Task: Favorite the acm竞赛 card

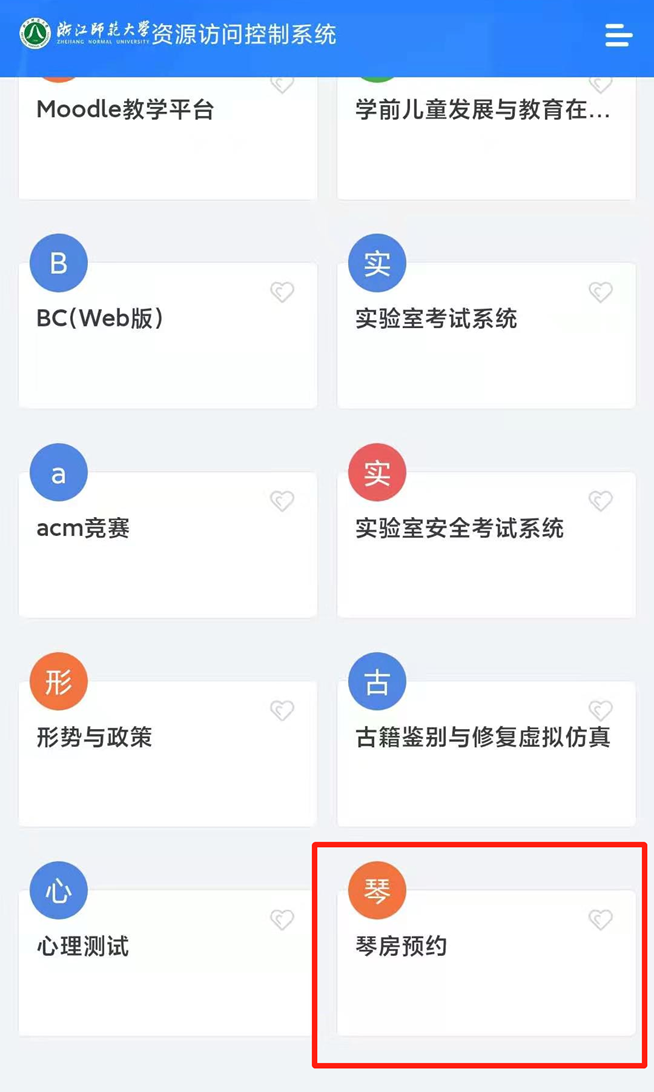Action: pos(282,501)
